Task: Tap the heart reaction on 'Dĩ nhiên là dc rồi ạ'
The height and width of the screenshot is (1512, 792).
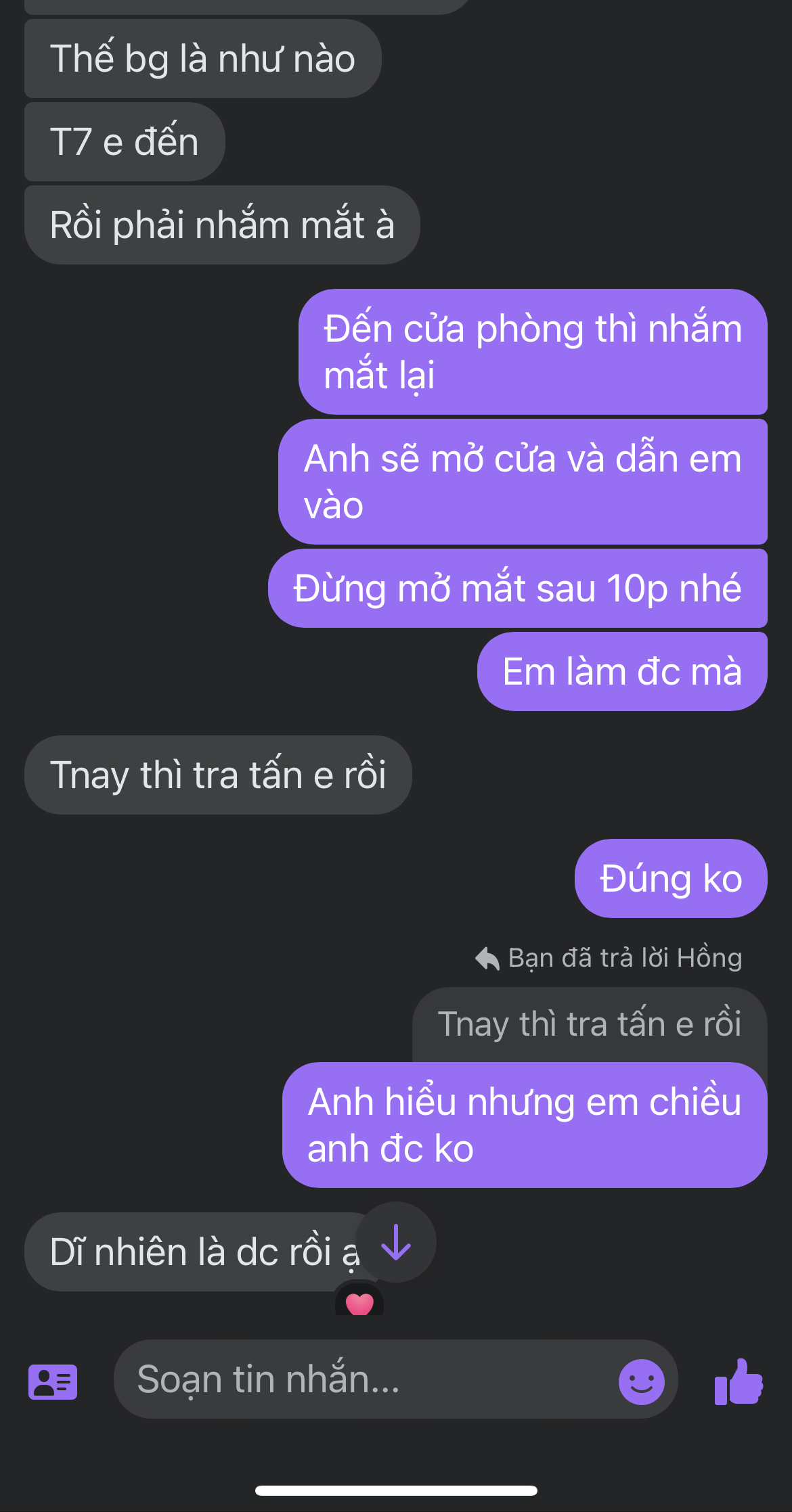Action: pos(359,1302)
